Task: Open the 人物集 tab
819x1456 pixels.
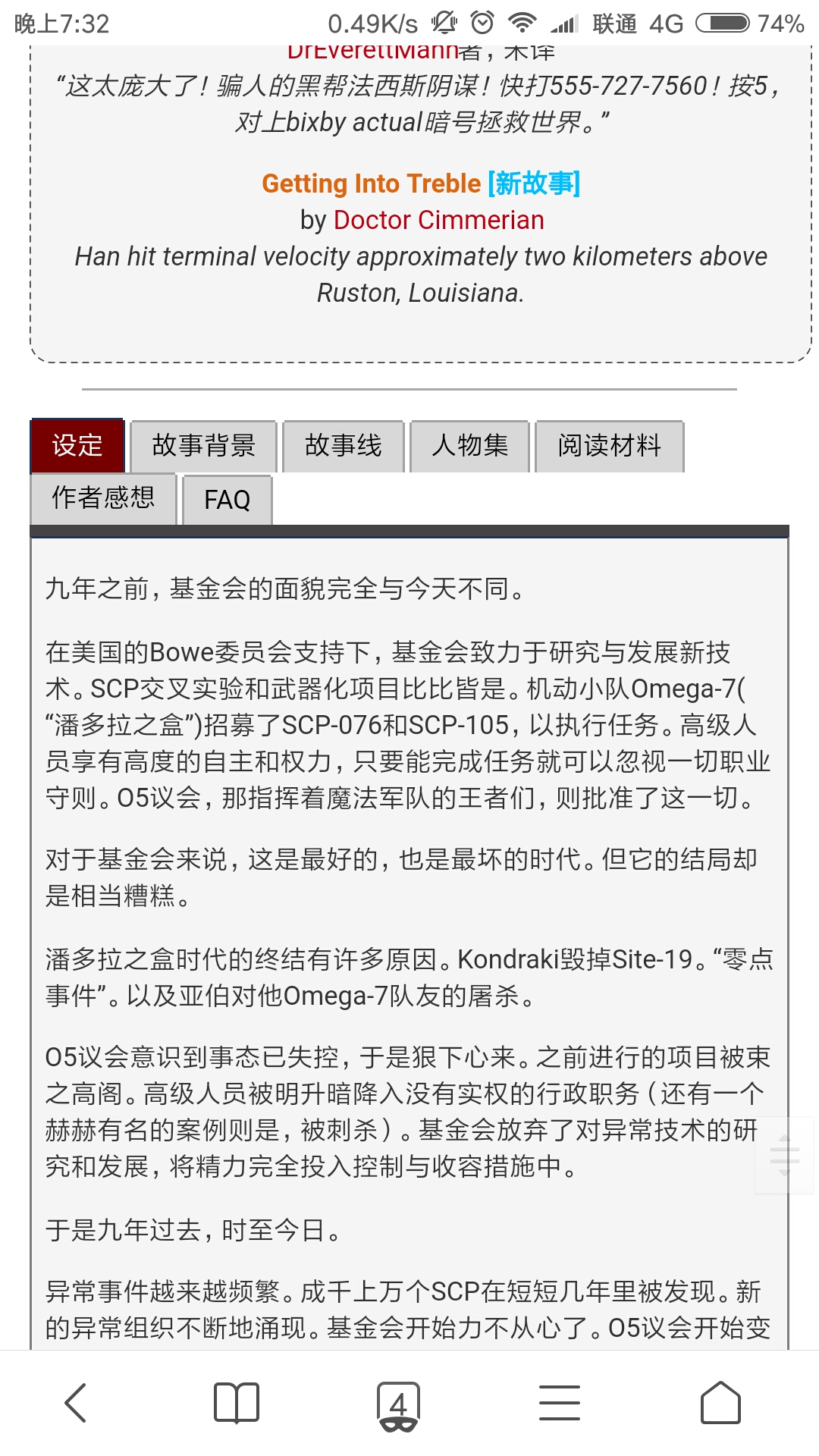Action: (469, 446)
